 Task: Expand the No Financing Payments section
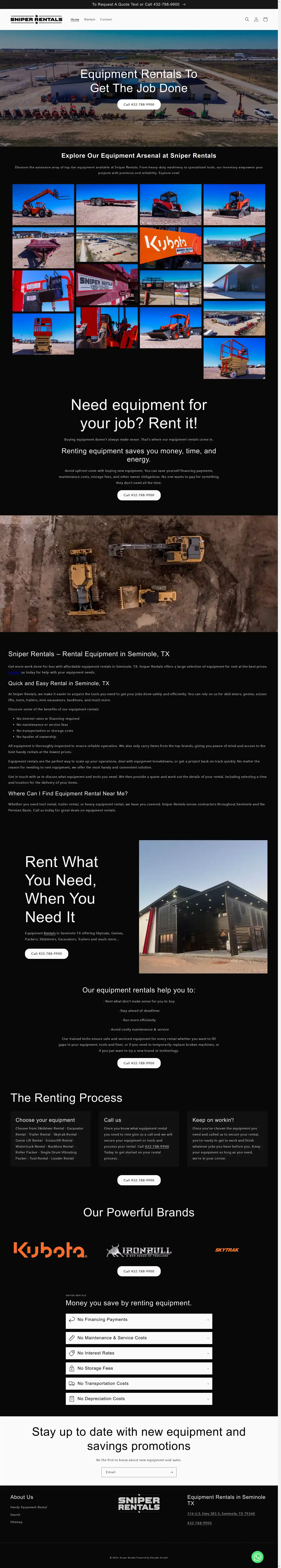pos(139,1320)
